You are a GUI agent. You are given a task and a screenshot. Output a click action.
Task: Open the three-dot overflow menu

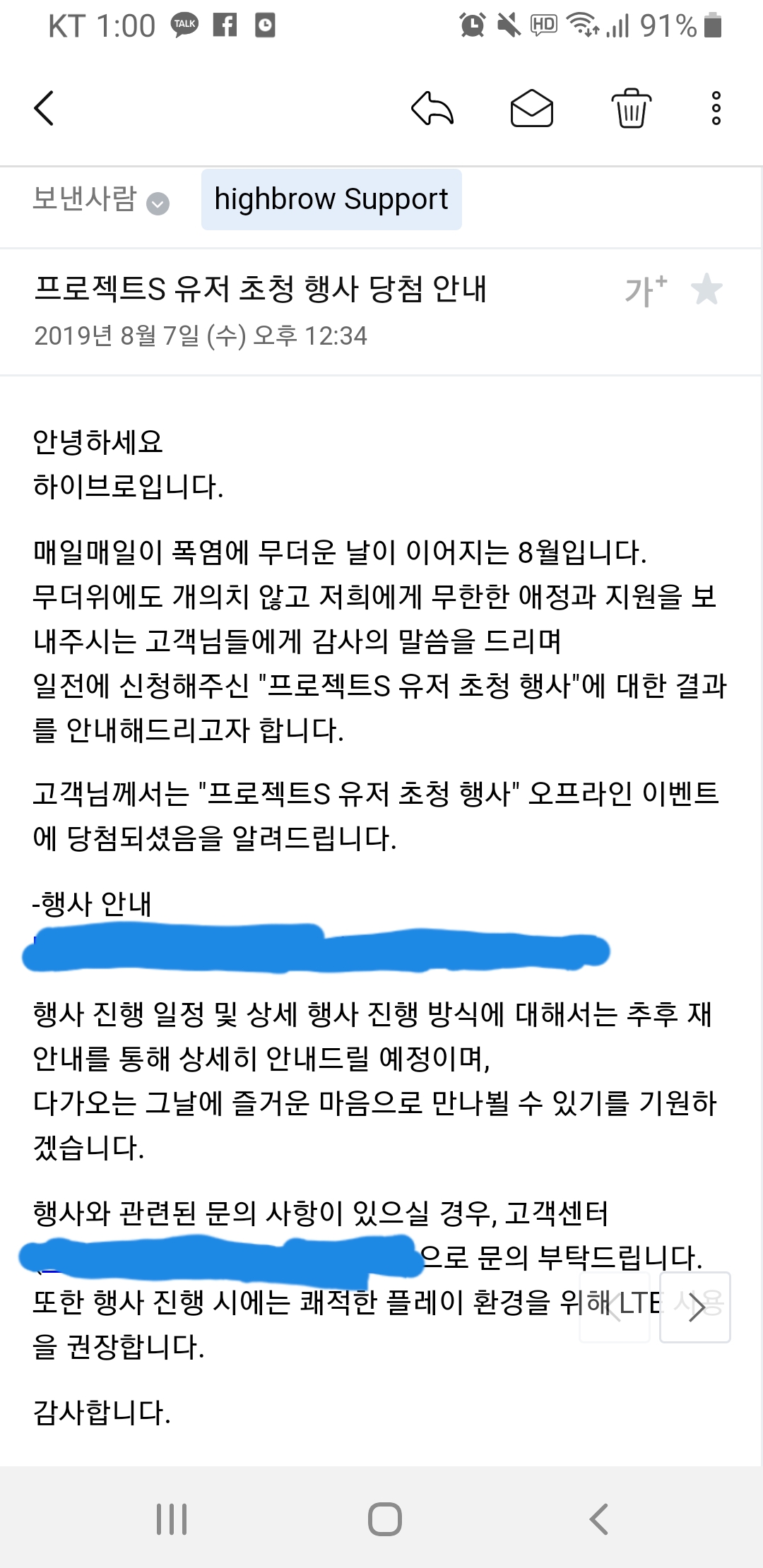pos(716,109)
